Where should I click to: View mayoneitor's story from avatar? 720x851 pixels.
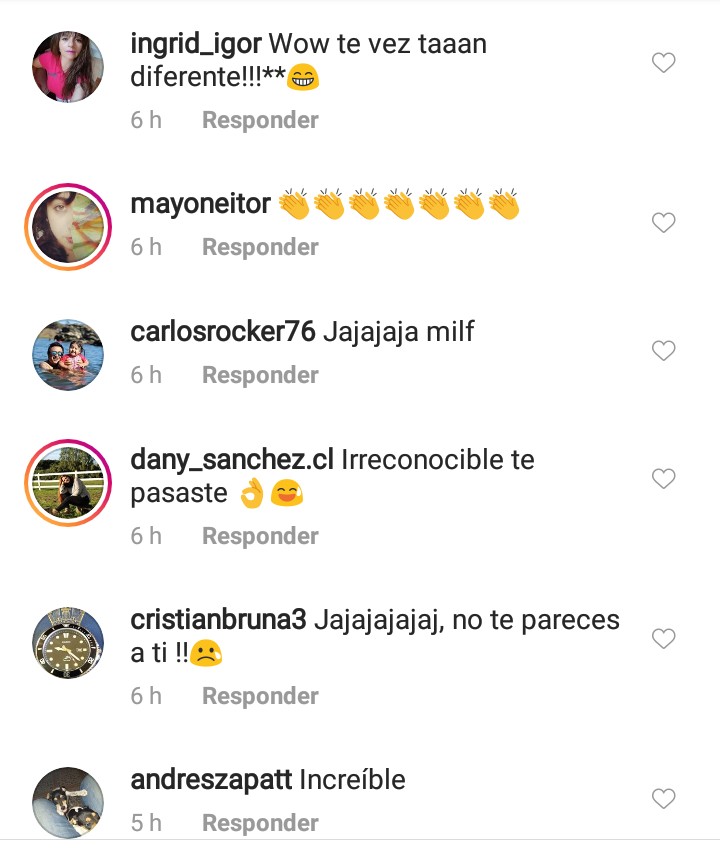coord(68,227)
